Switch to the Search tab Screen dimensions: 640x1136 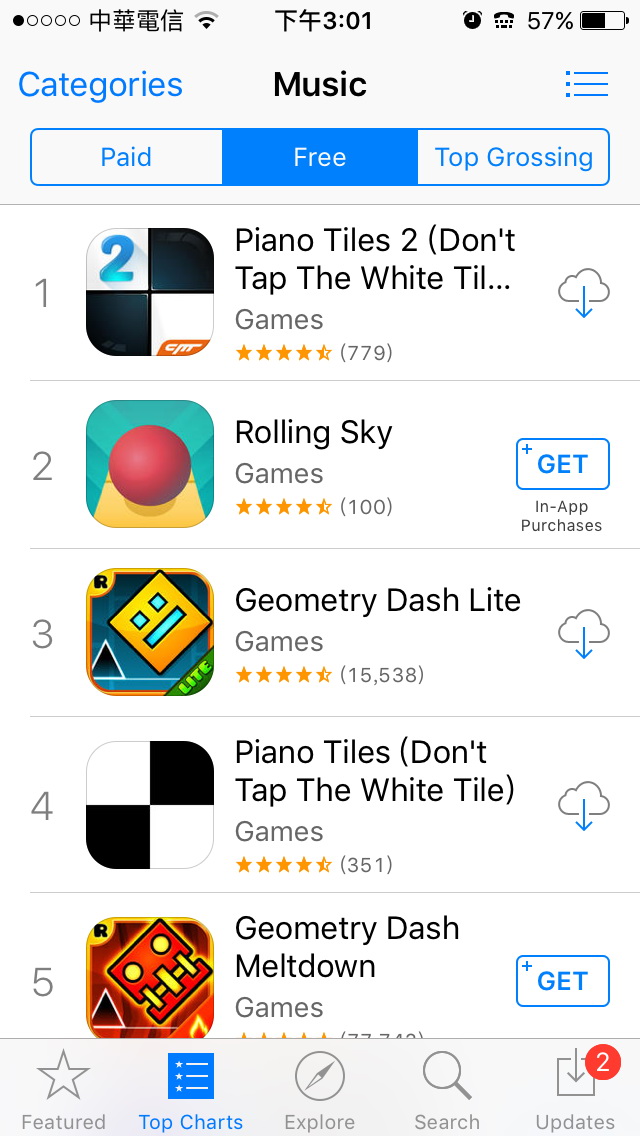click(x=447, y=1090)
